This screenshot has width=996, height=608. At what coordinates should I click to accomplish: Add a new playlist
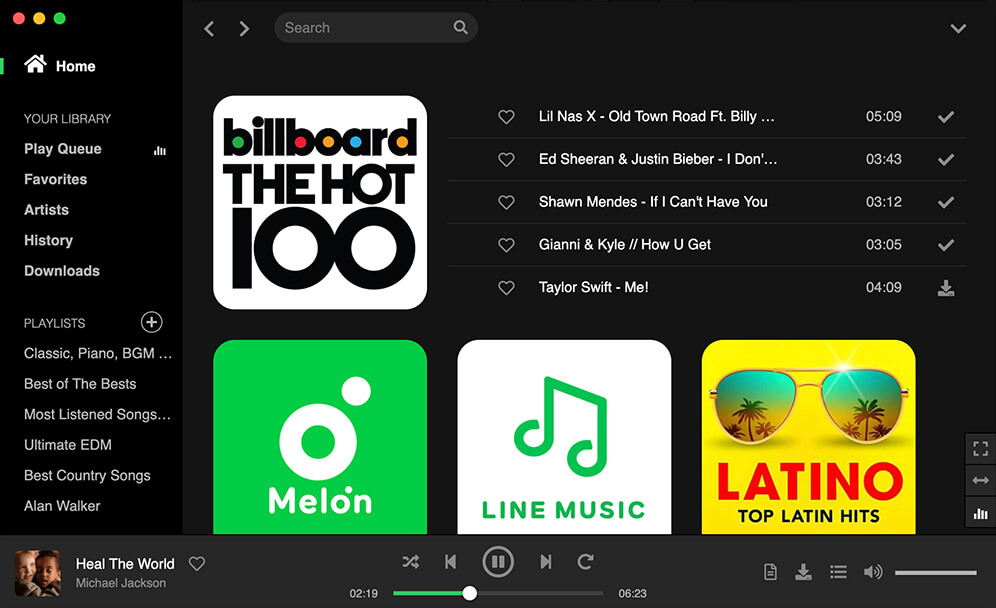click(x=151, y=322)
